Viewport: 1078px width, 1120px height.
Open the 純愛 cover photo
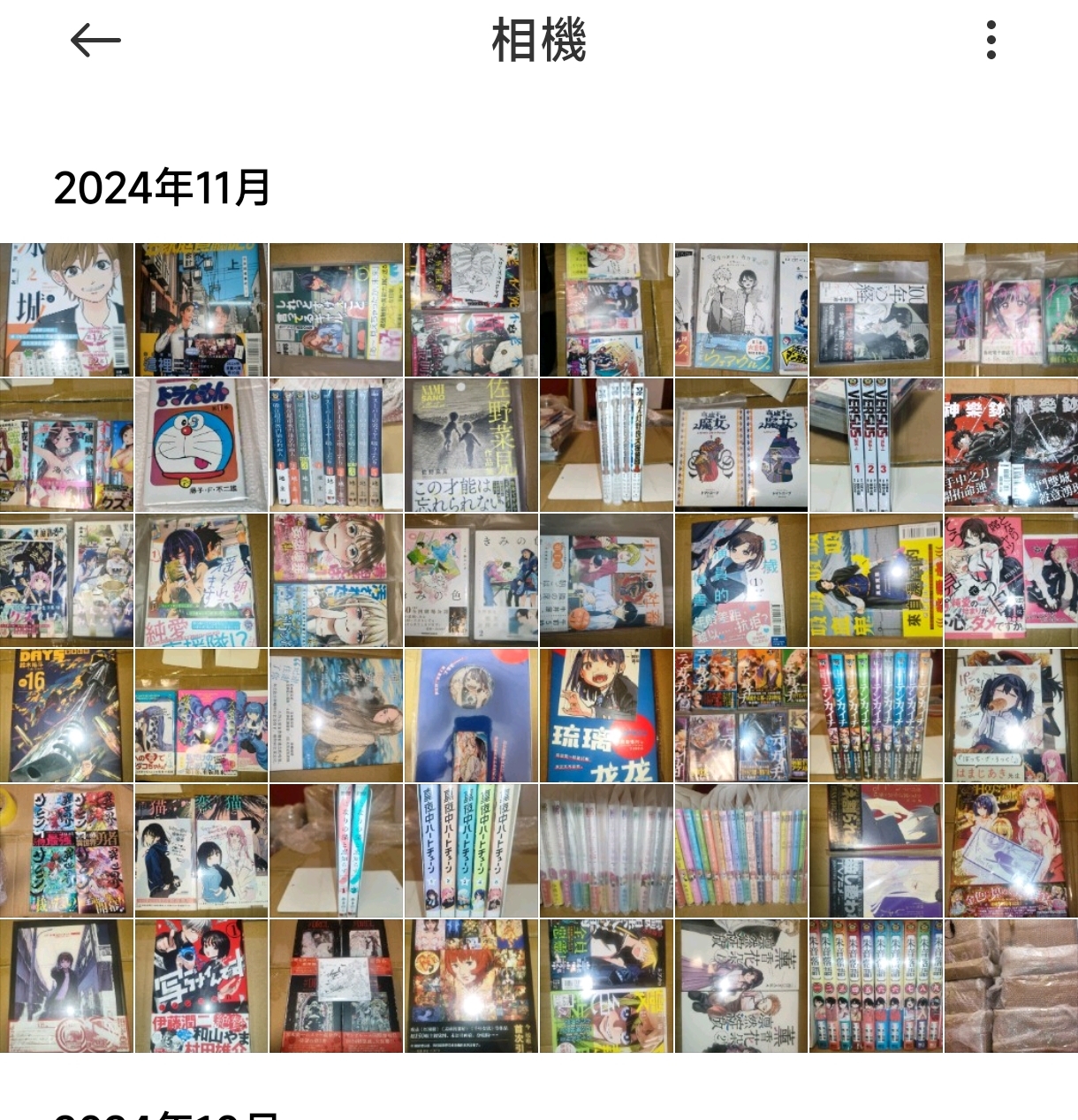201,581
